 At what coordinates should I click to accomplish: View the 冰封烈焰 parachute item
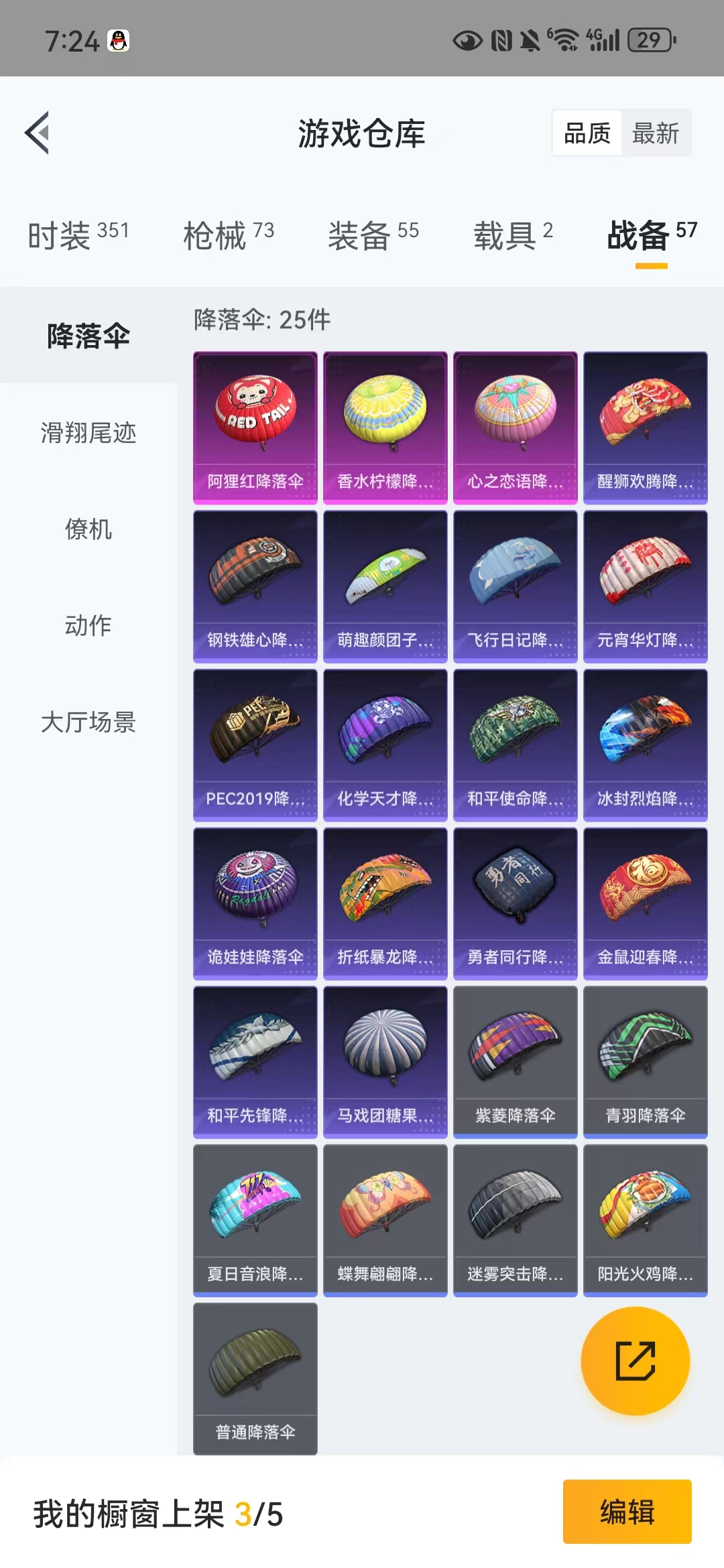pyautogui.click(x=646, y=745)
